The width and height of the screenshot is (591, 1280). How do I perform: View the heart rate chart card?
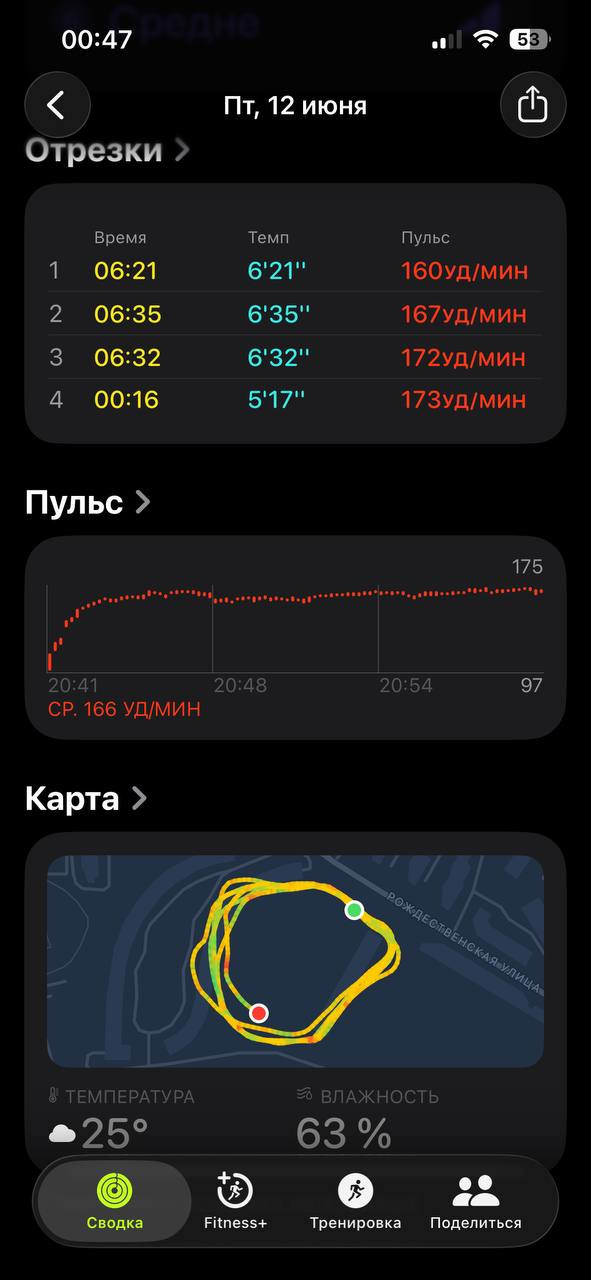coord(295,637)
